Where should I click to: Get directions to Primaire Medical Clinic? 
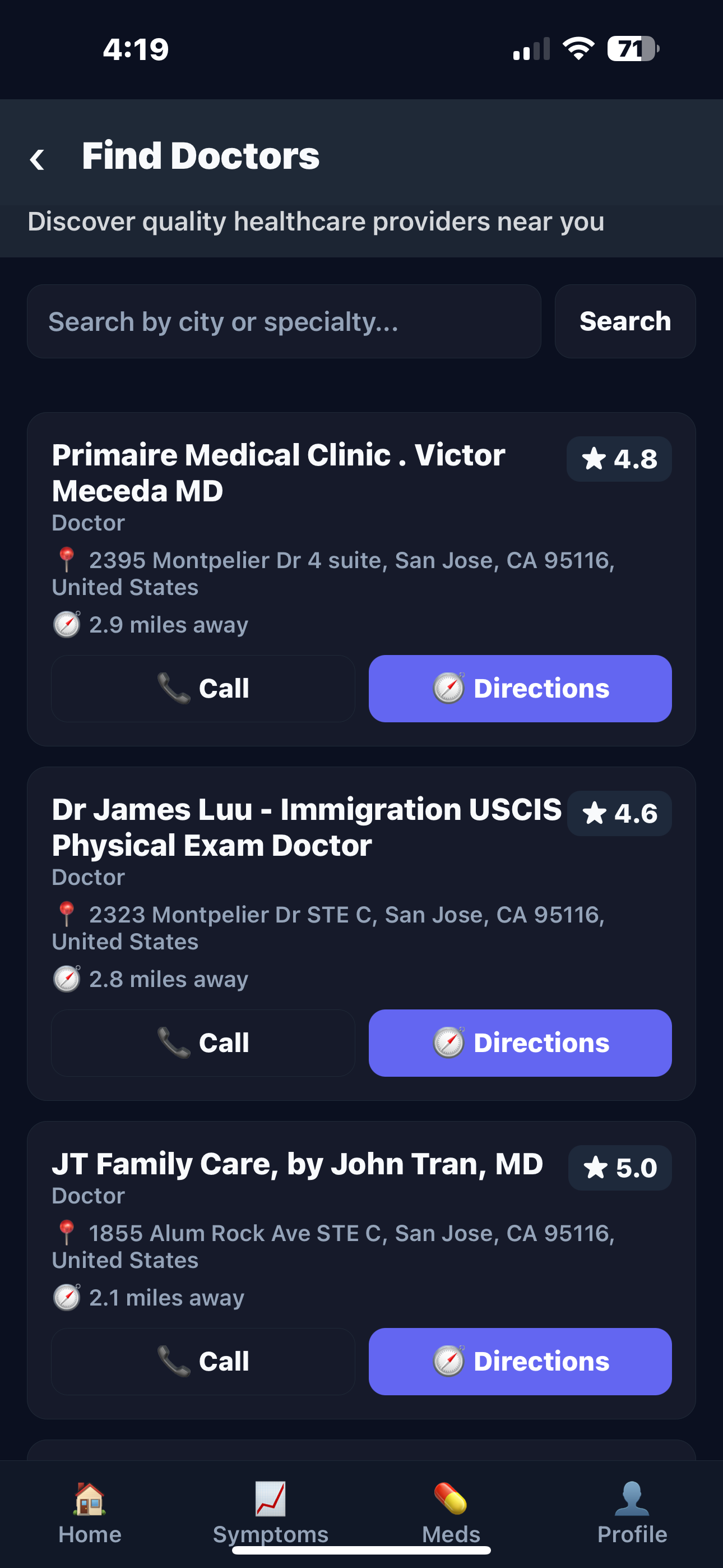tap(520, 689)
